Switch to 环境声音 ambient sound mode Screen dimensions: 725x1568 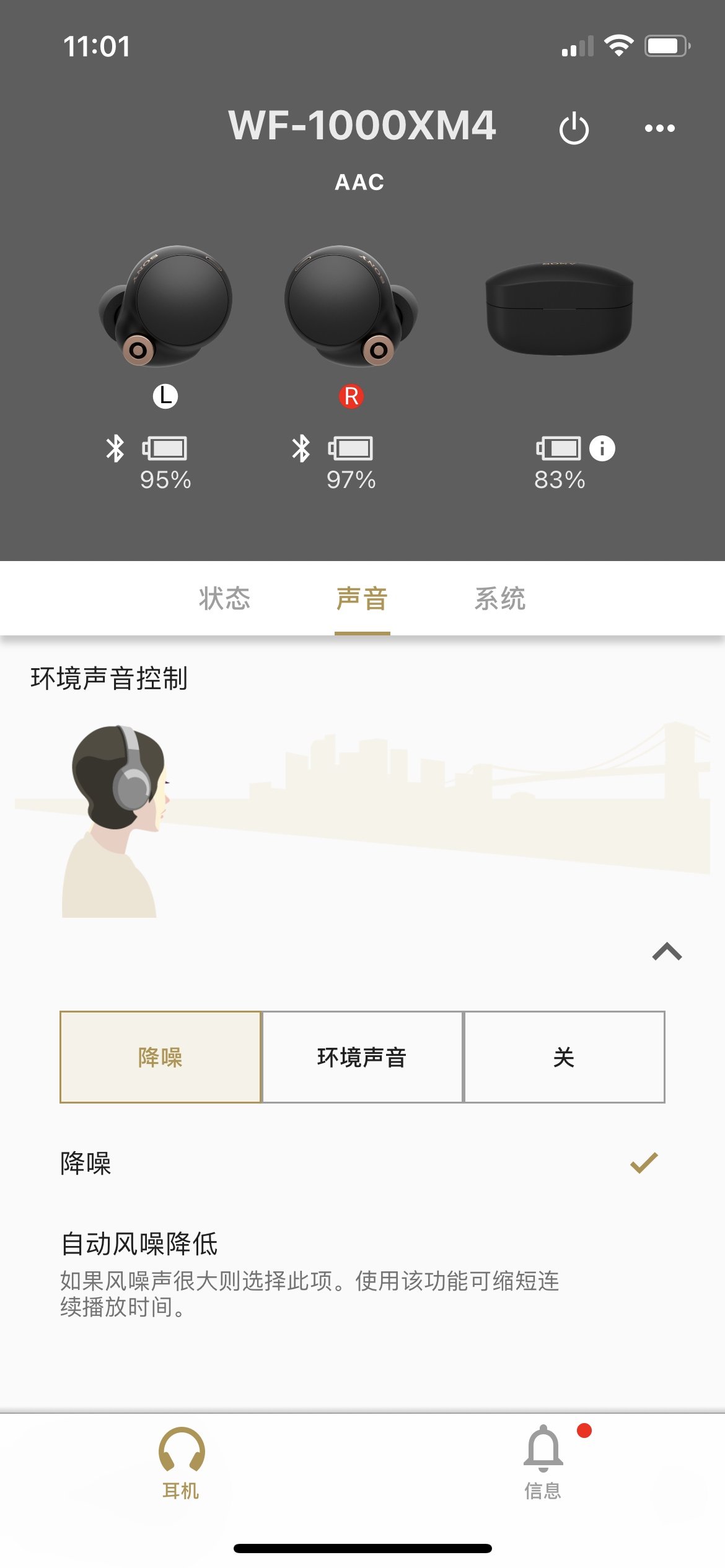pos(362,1056)
